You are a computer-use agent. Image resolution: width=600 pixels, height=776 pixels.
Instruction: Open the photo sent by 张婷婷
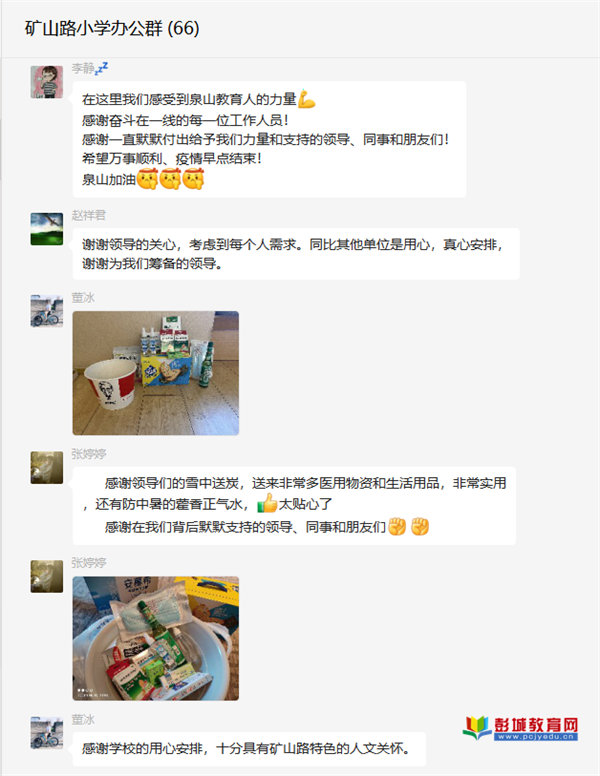tap(155, 637)
